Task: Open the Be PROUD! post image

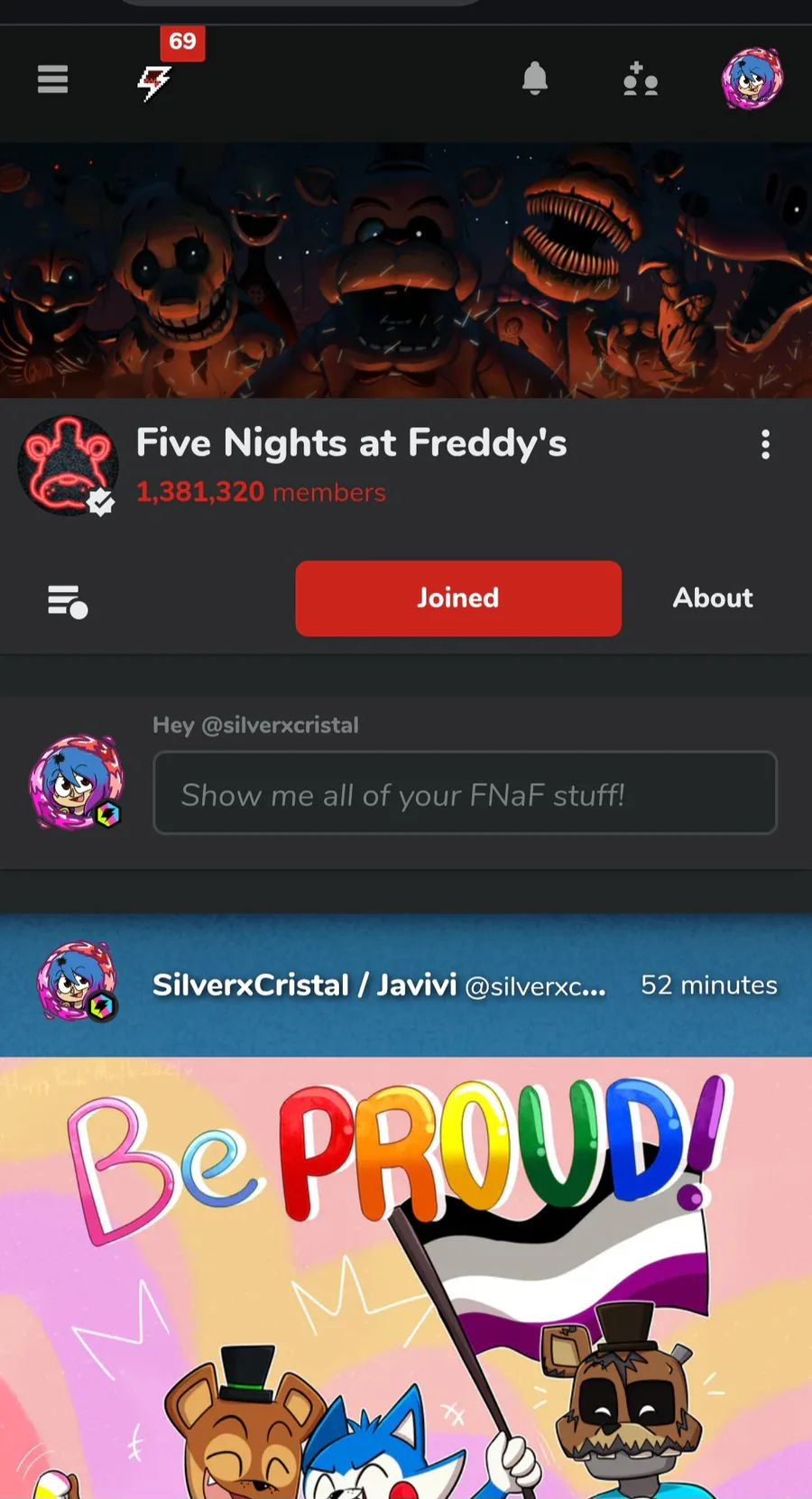Action: tap(406, 1282)
